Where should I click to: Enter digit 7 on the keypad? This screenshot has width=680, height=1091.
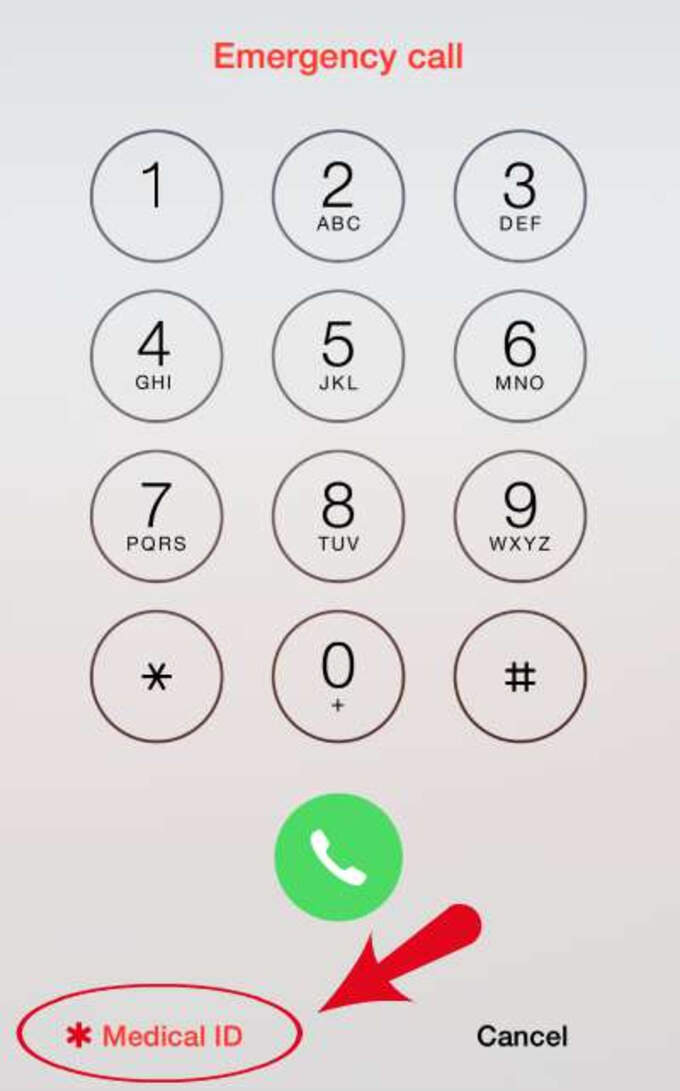(x=156, y=517)
